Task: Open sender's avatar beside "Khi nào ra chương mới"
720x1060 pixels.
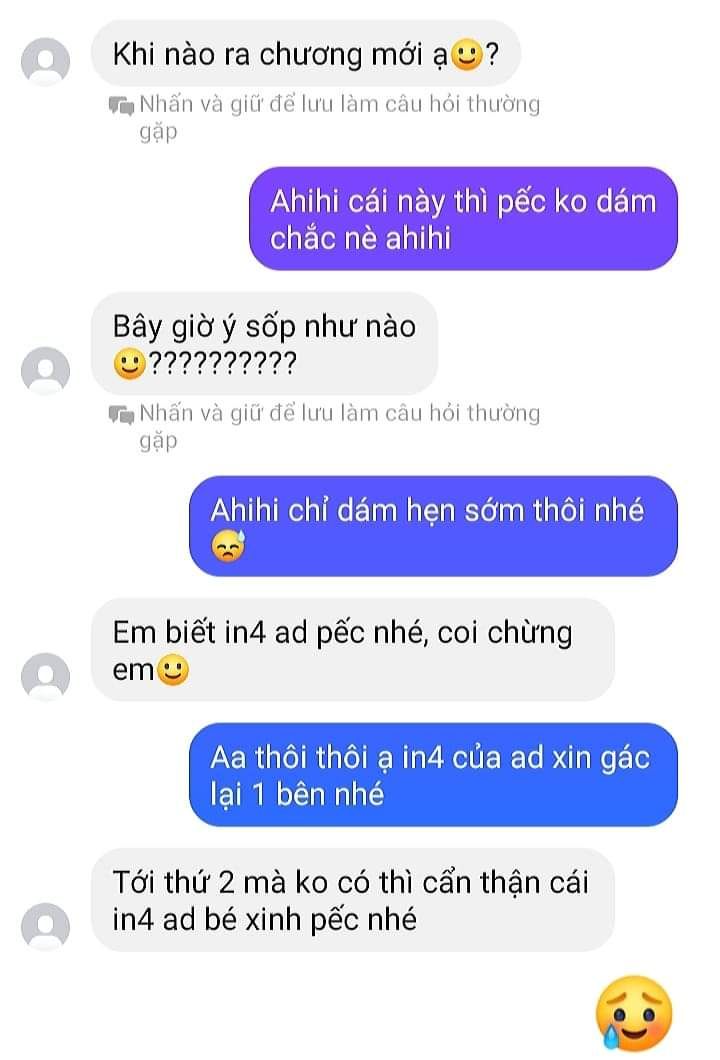Action: 45,62
